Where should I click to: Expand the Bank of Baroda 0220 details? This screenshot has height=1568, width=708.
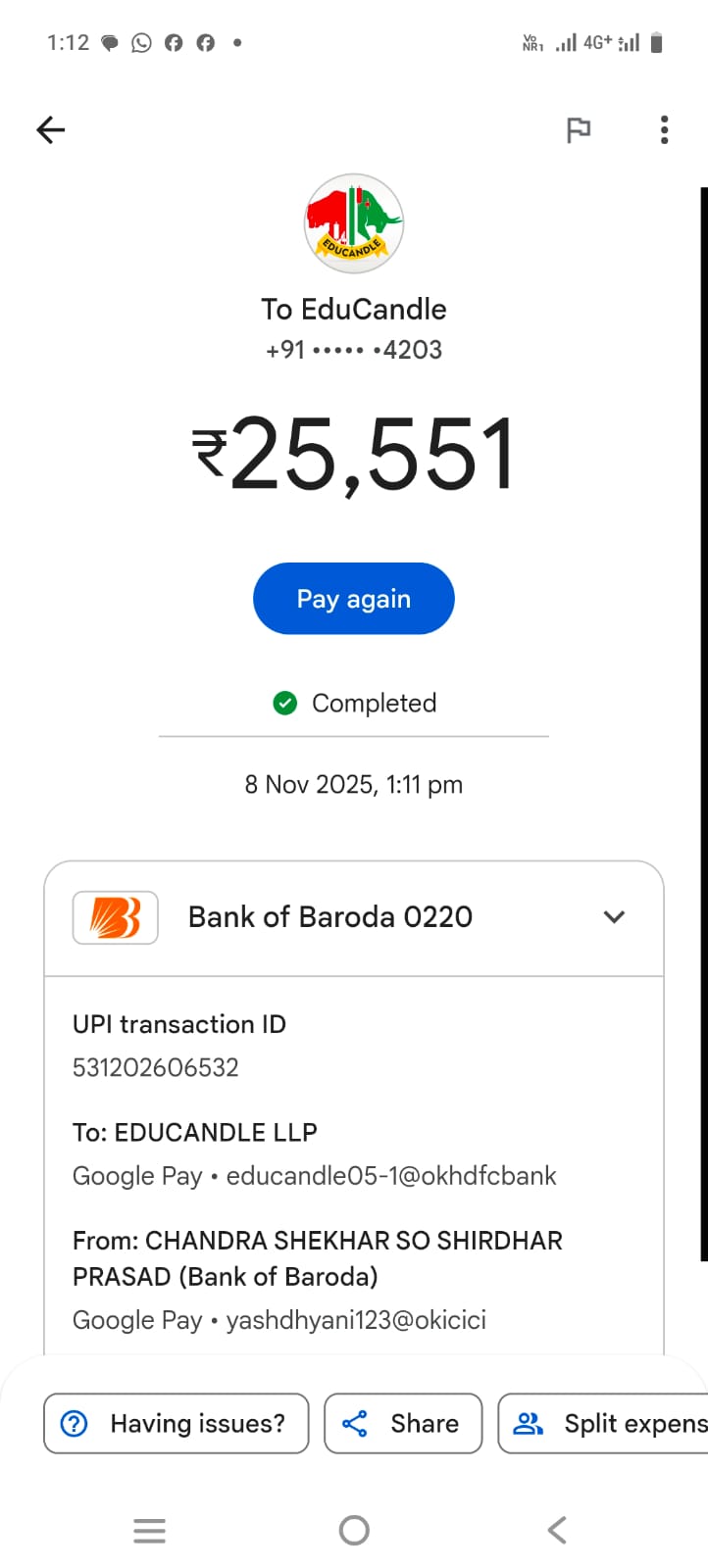click(614, 917)
